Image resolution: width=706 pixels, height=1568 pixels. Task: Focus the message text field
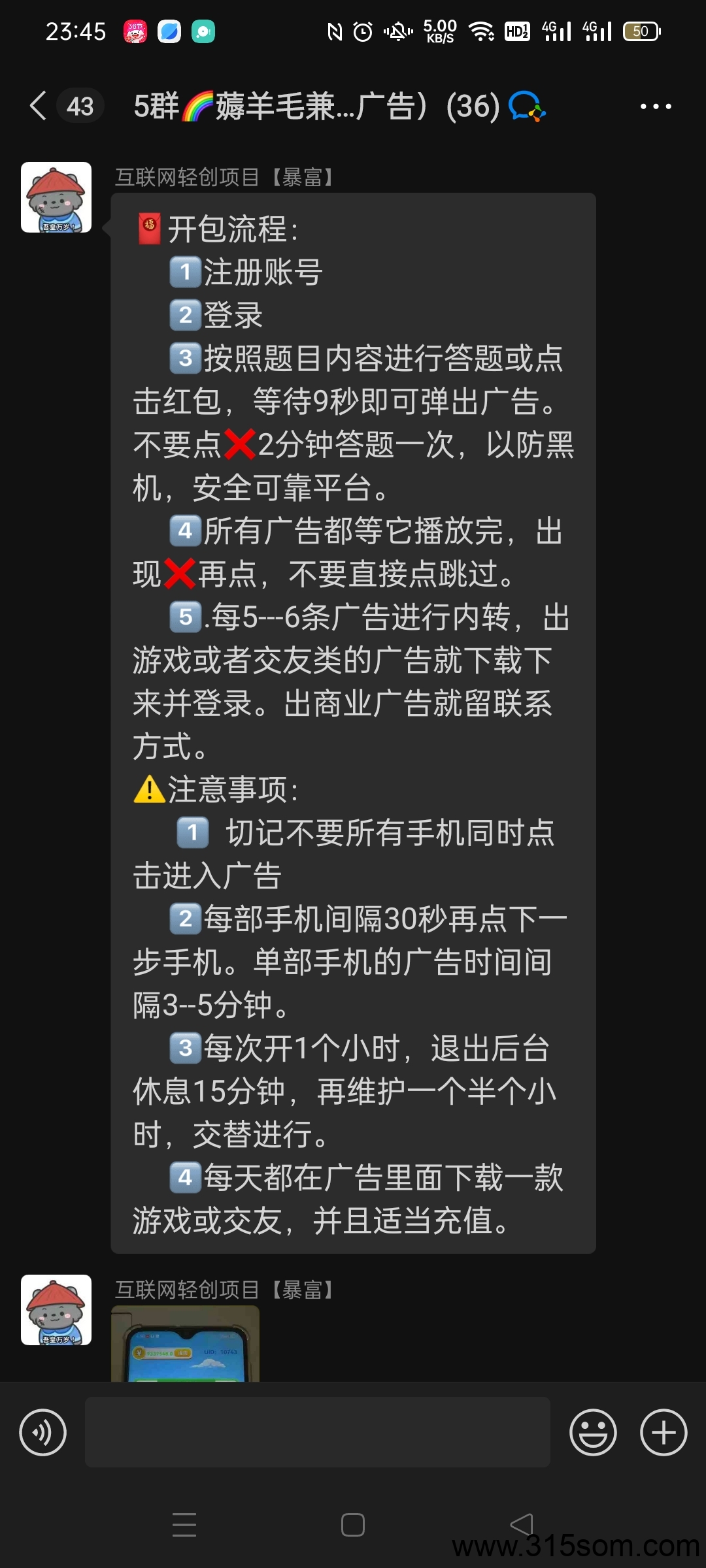(318, 1433)
